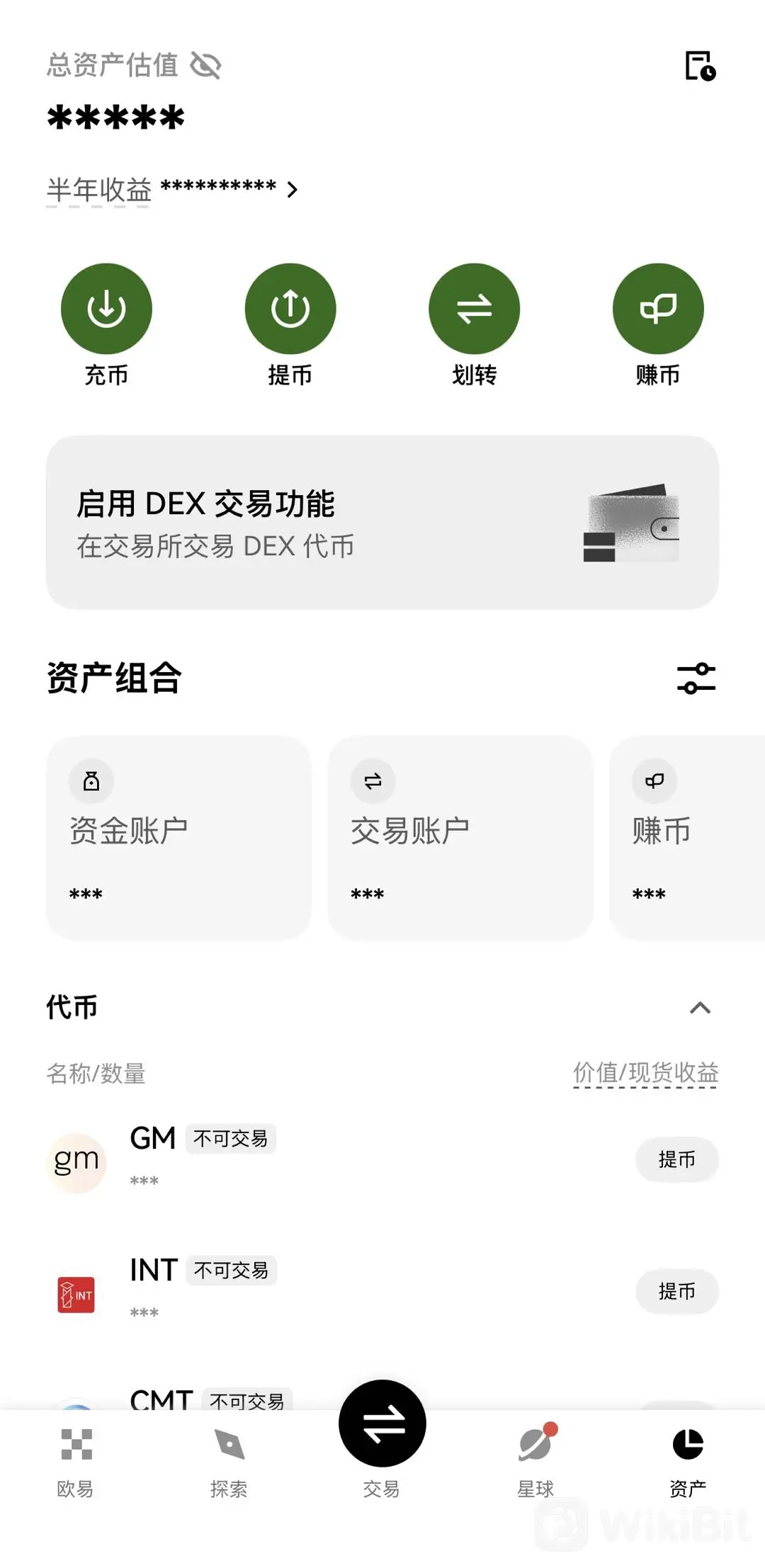Toggle asset value visibility eye icon
The width and height of the screenshot is (765, 1568).
tap(206, 66)
